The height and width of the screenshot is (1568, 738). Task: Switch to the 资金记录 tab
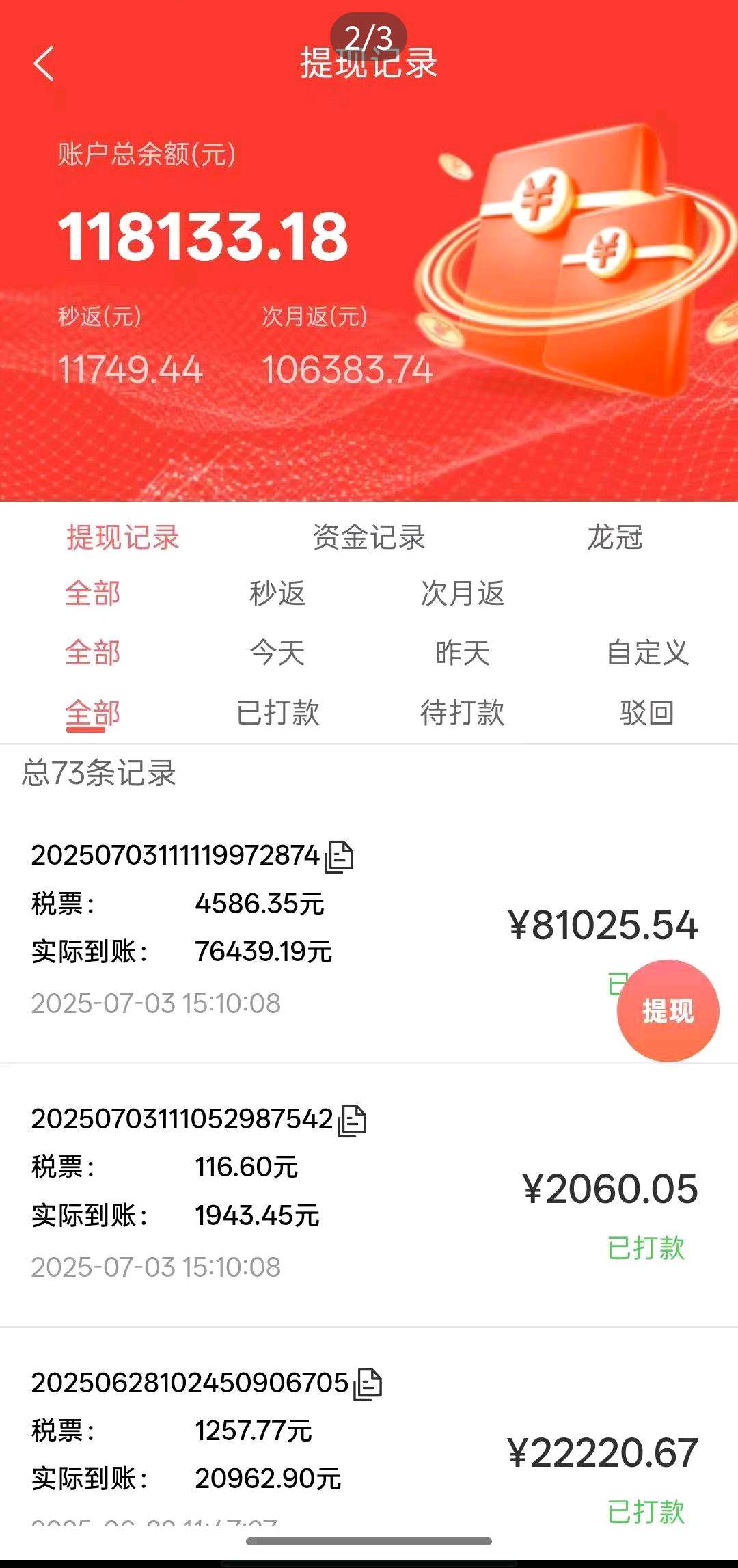click(368, 537)
